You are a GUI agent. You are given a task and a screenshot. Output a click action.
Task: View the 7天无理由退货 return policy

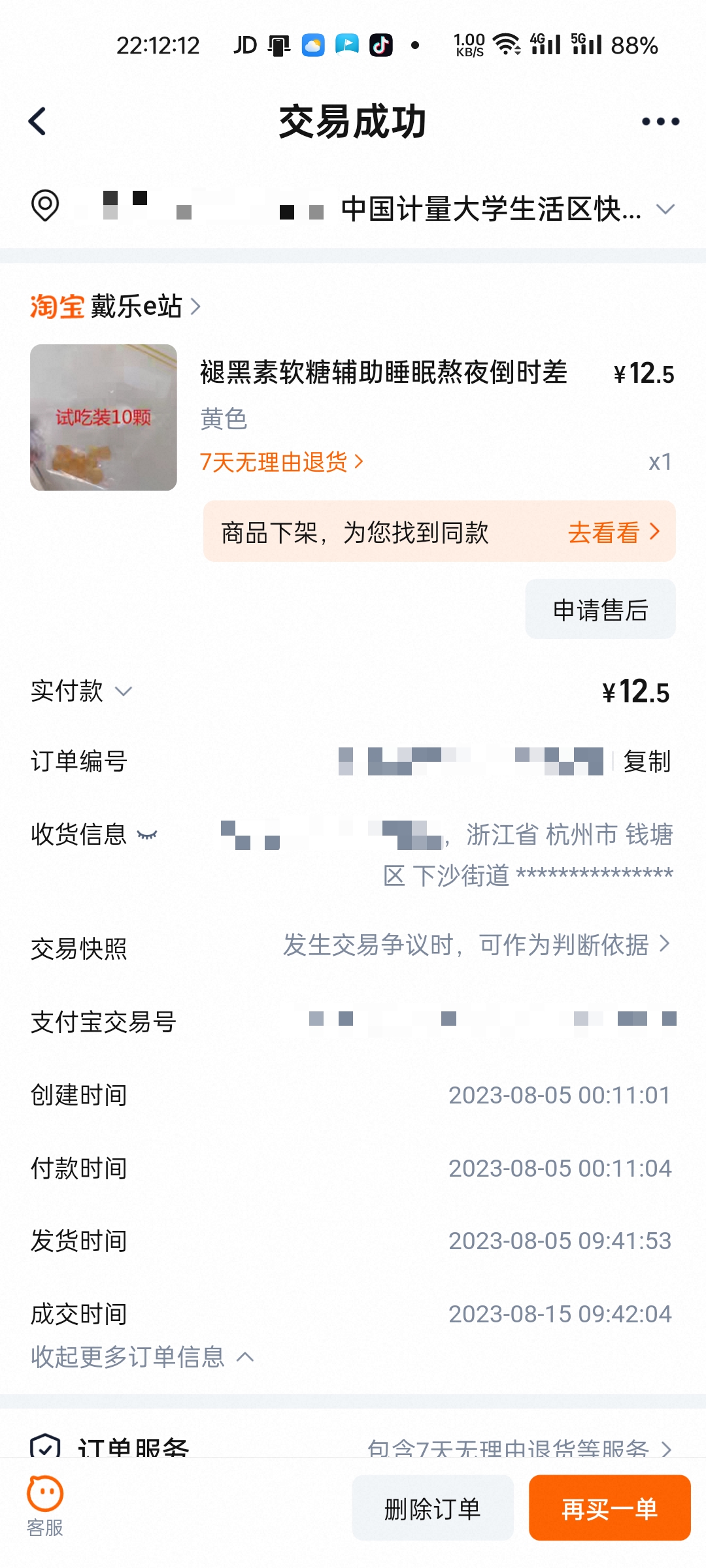(x=281, y=462)
